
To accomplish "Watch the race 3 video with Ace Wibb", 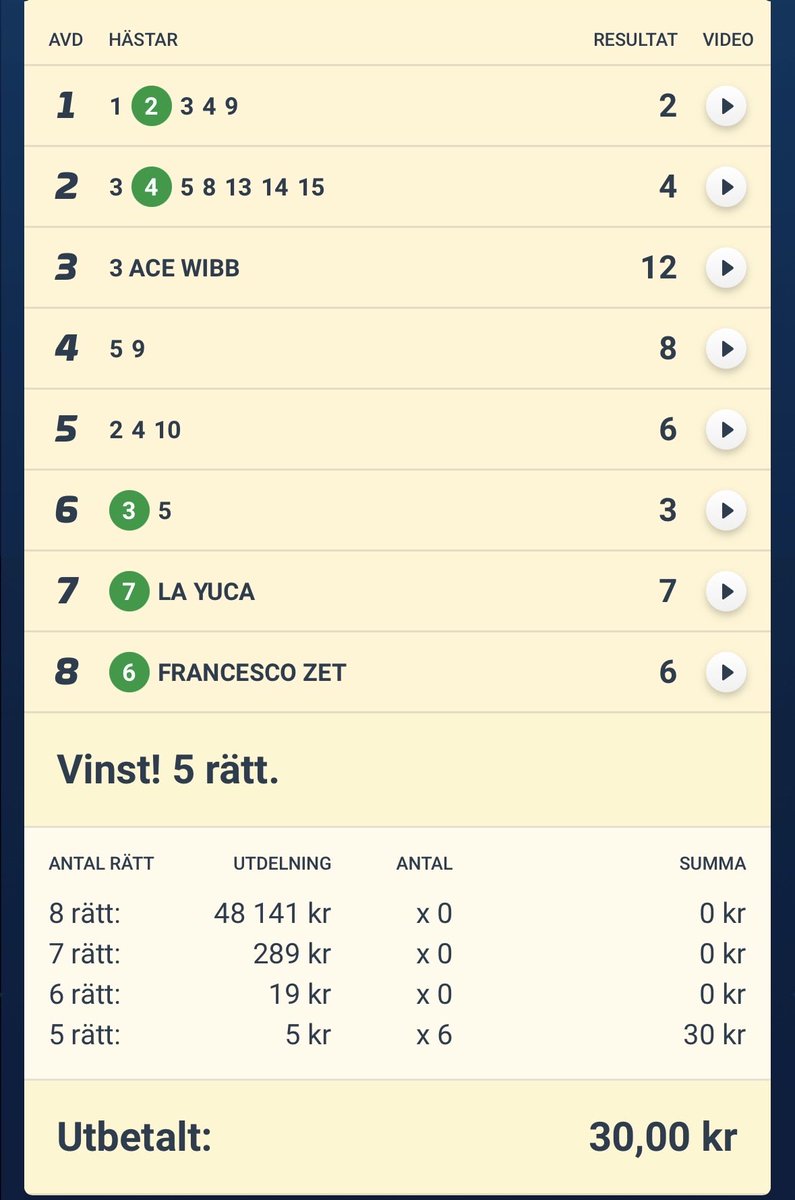I will pyautogui.click(x=726, y=268).
